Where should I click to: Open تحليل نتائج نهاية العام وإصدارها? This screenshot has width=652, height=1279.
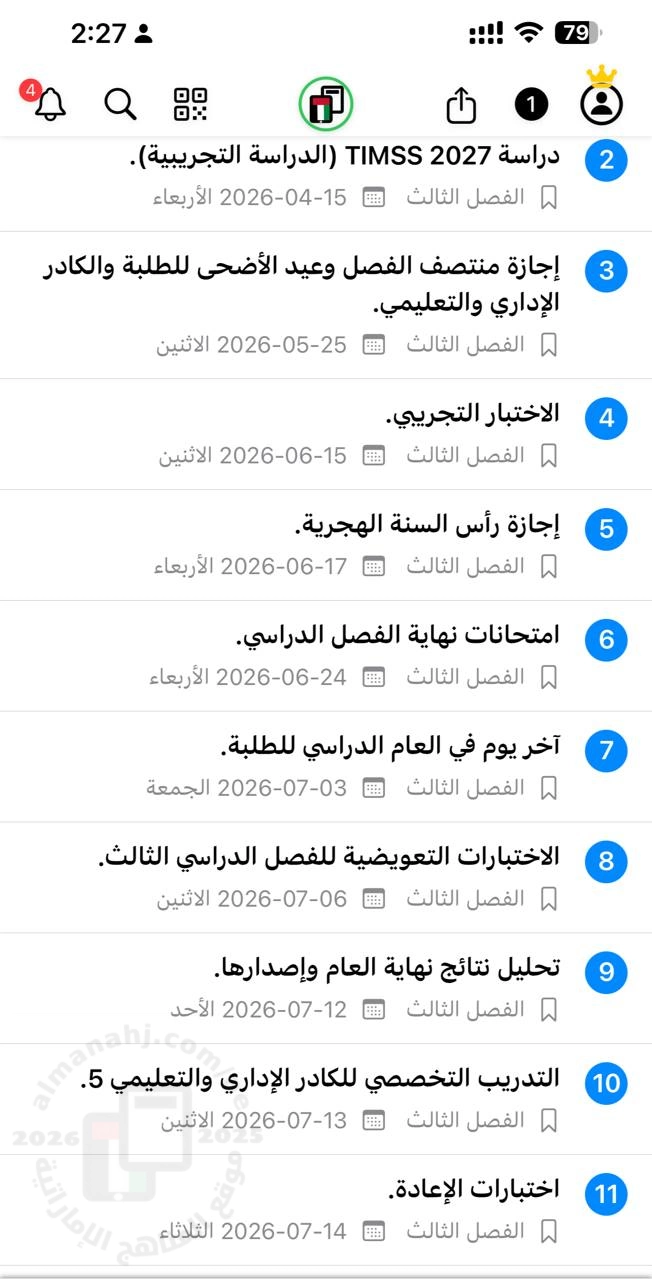[x=386, y=970]
